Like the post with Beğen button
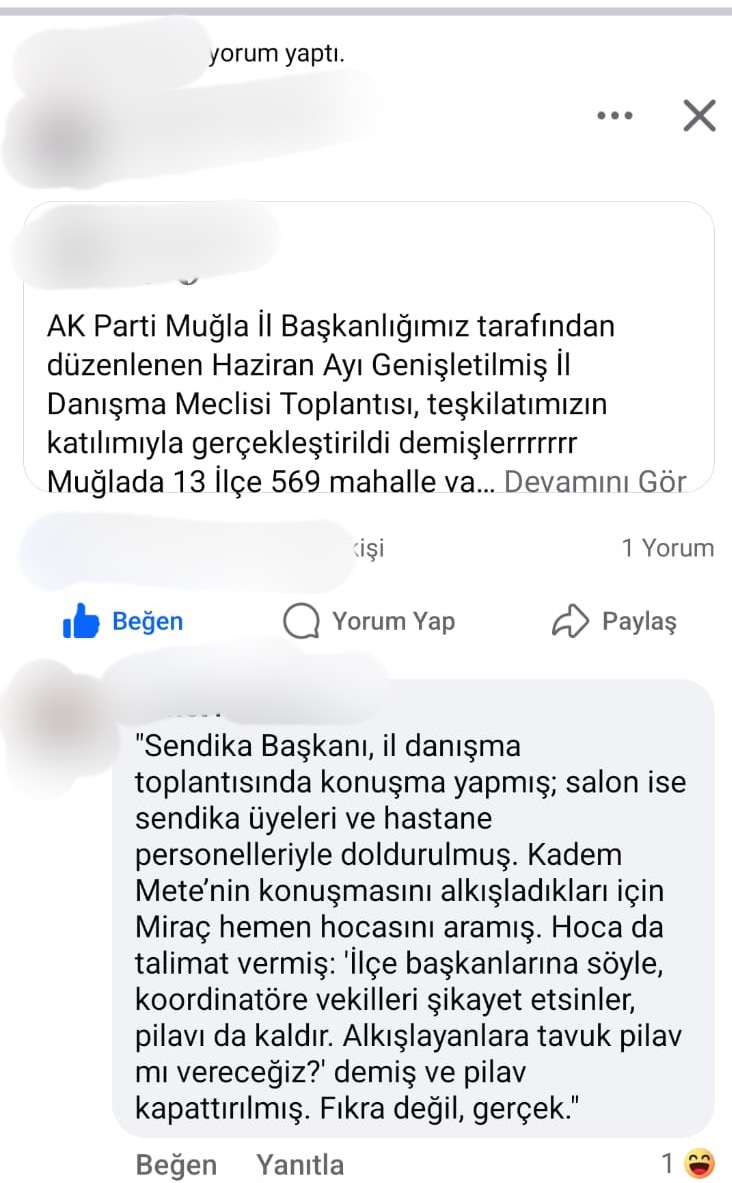This screenshot has height=1183, width=732. tap(123, 621)
